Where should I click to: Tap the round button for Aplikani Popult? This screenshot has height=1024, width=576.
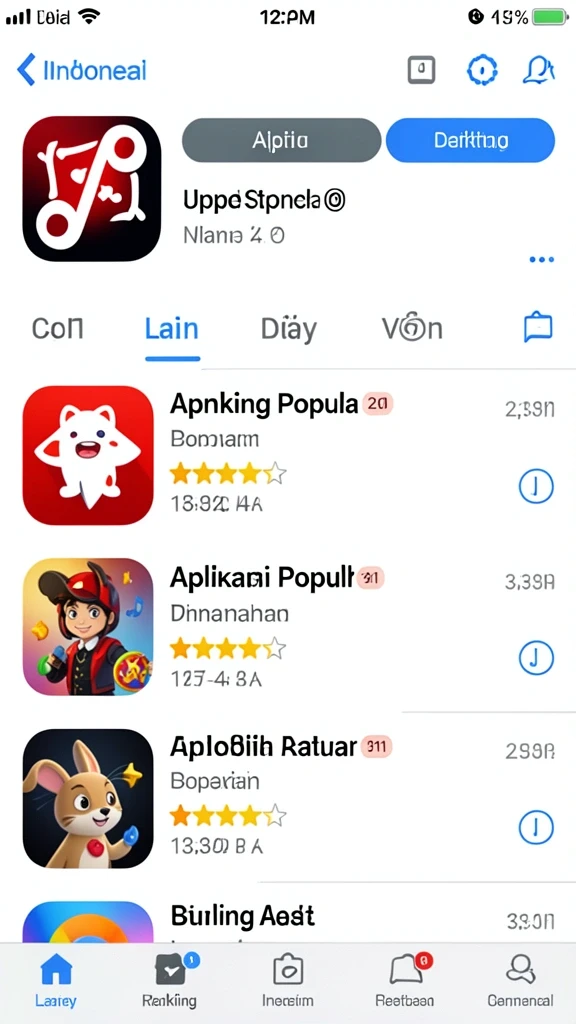tap(536, 658)
